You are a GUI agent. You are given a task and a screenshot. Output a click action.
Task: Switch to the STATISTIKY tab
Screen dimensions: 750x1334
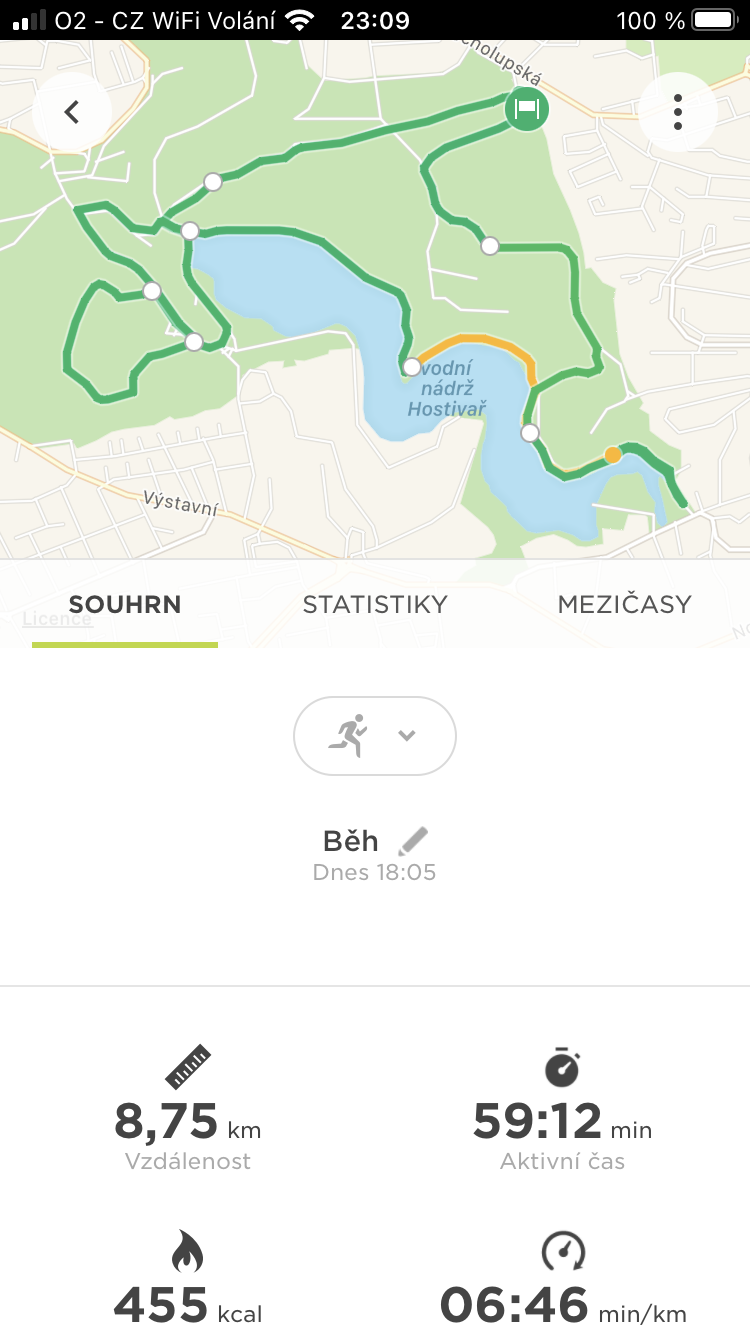[375, 604]
